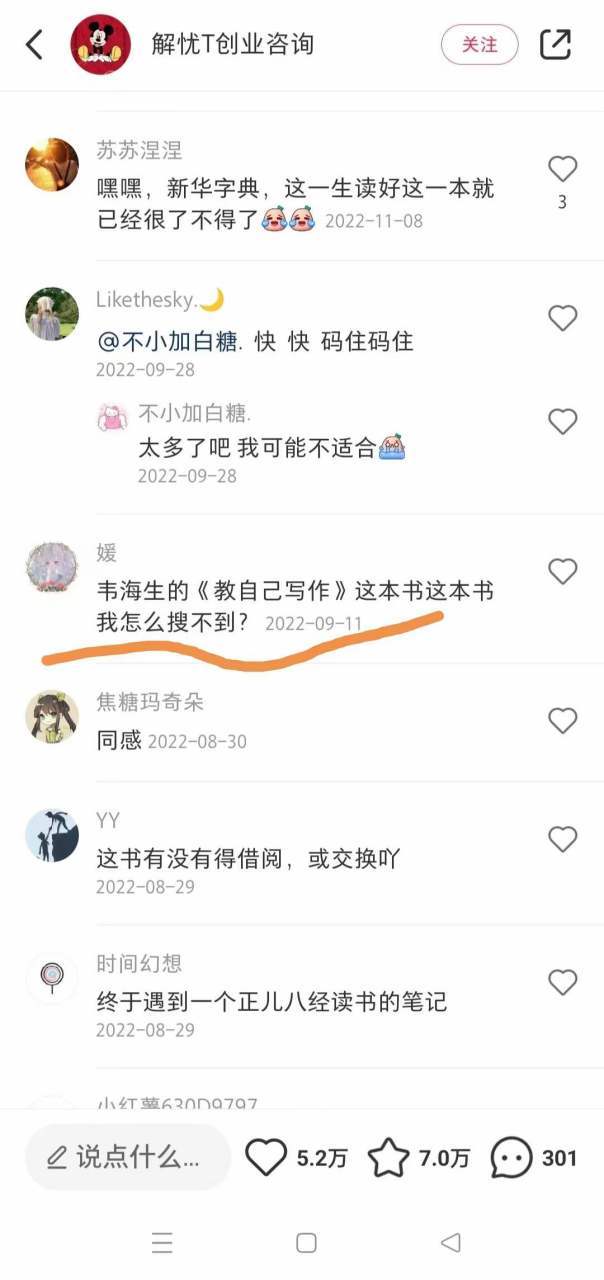The image size is (604, 1280).
Task: Follow the author with 关注 button
Action: point(480,44)
